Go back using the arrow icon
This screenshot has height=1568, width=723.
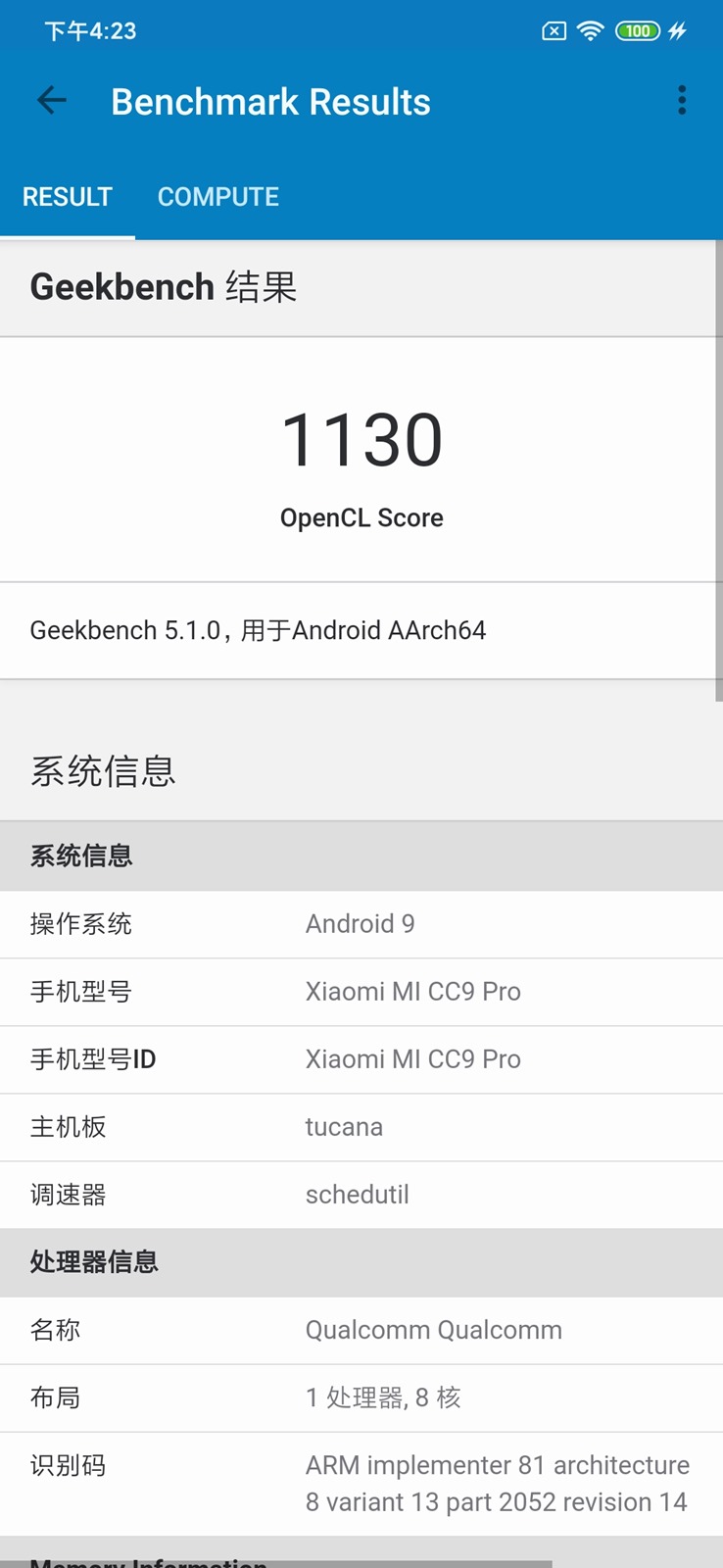tap(52, 100)
